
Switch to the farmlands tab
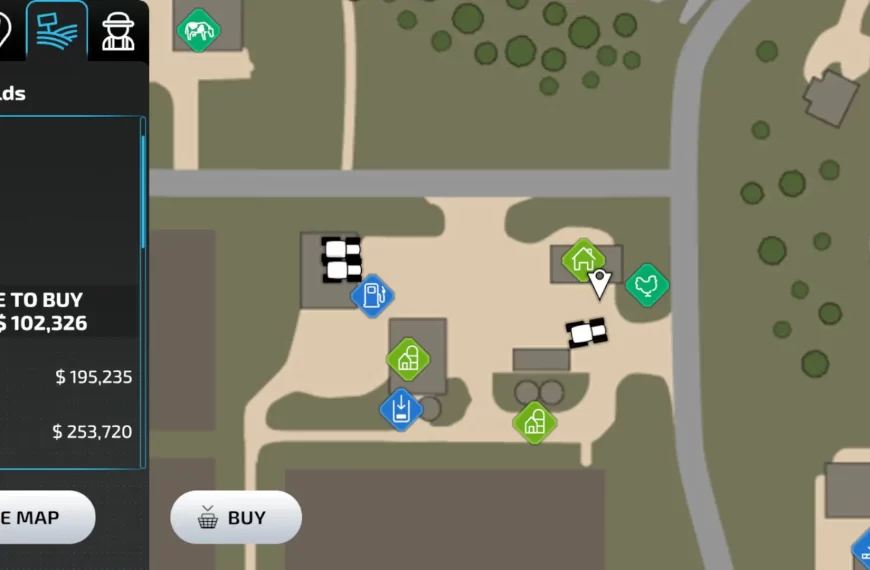click(x=57, y=30)
